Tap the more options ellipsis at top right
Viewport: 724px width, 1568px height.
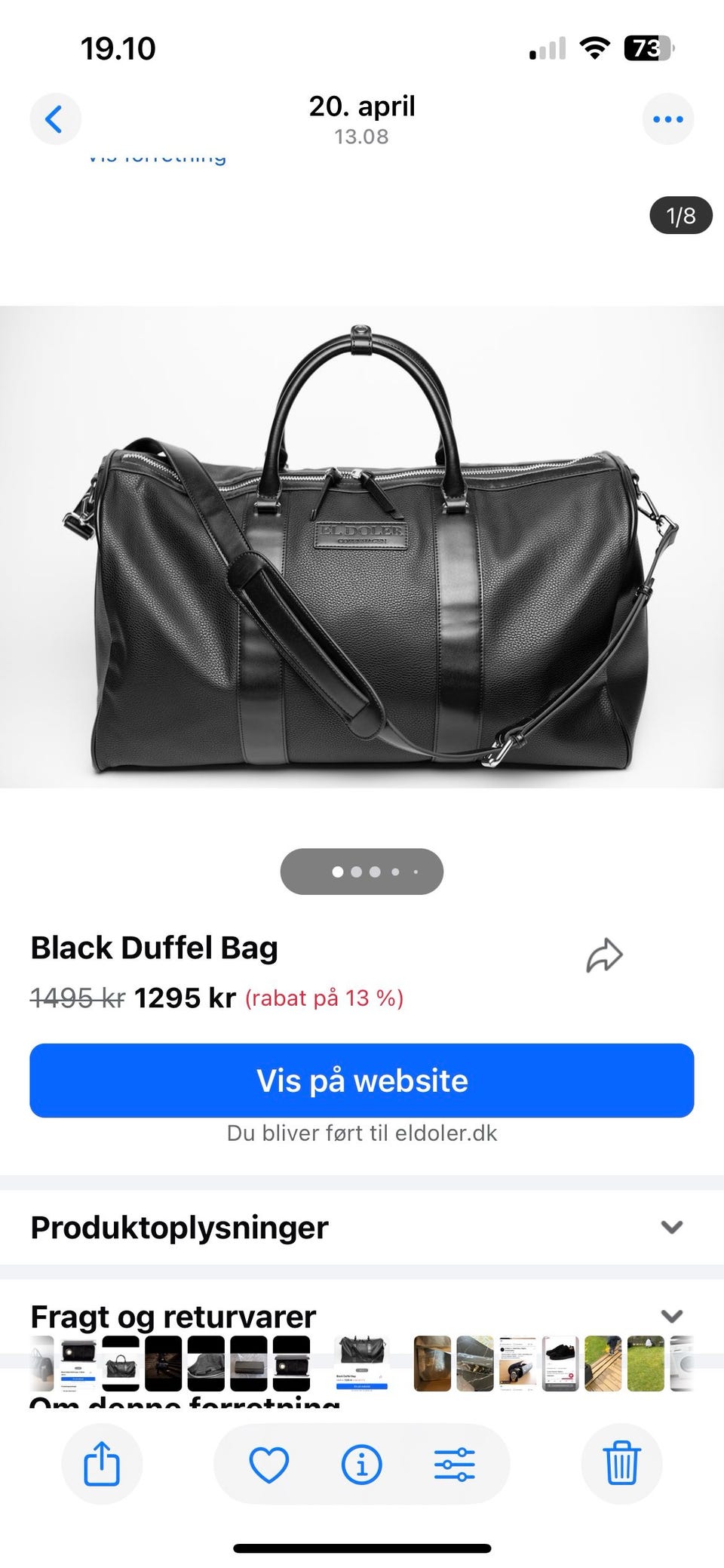667,118
